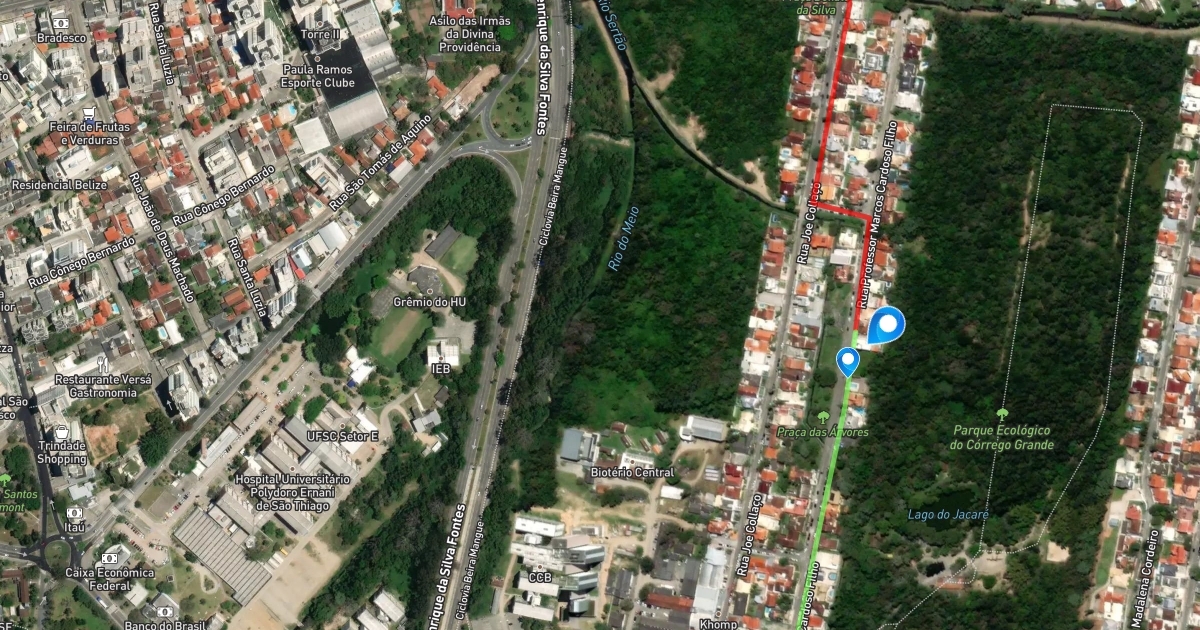Open the Restaurante Versá Gastronomia place marker

[101, 363]
